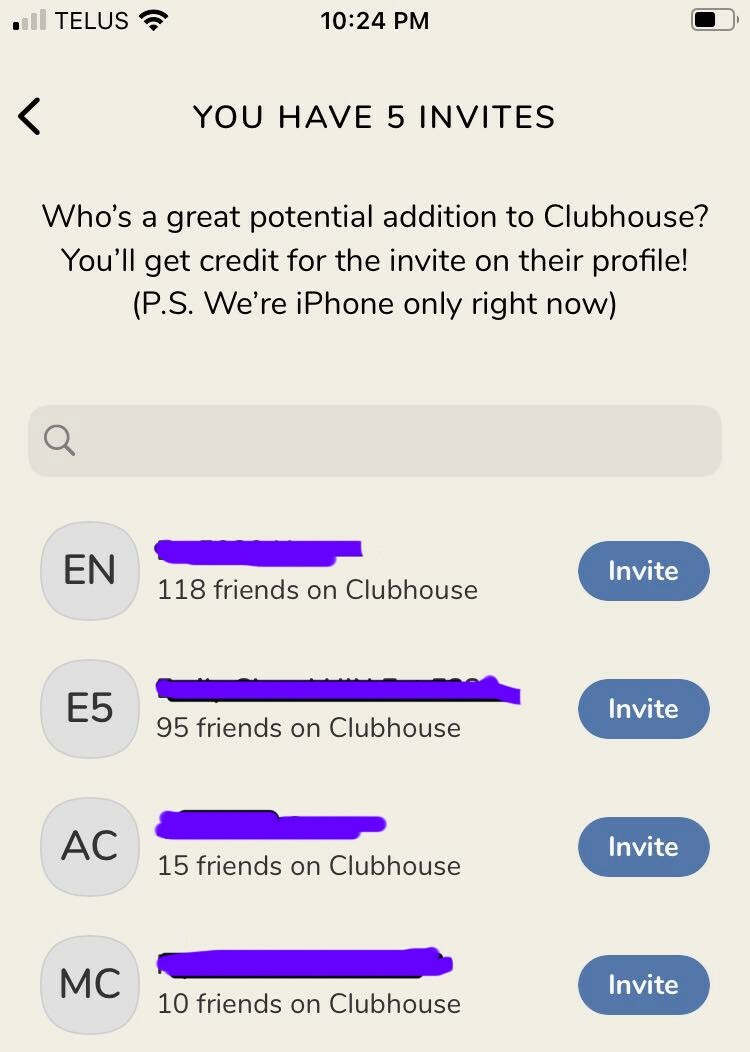Open the AC contact avatar
This screenshot has height=1052, width=750.
coord(89,846)
